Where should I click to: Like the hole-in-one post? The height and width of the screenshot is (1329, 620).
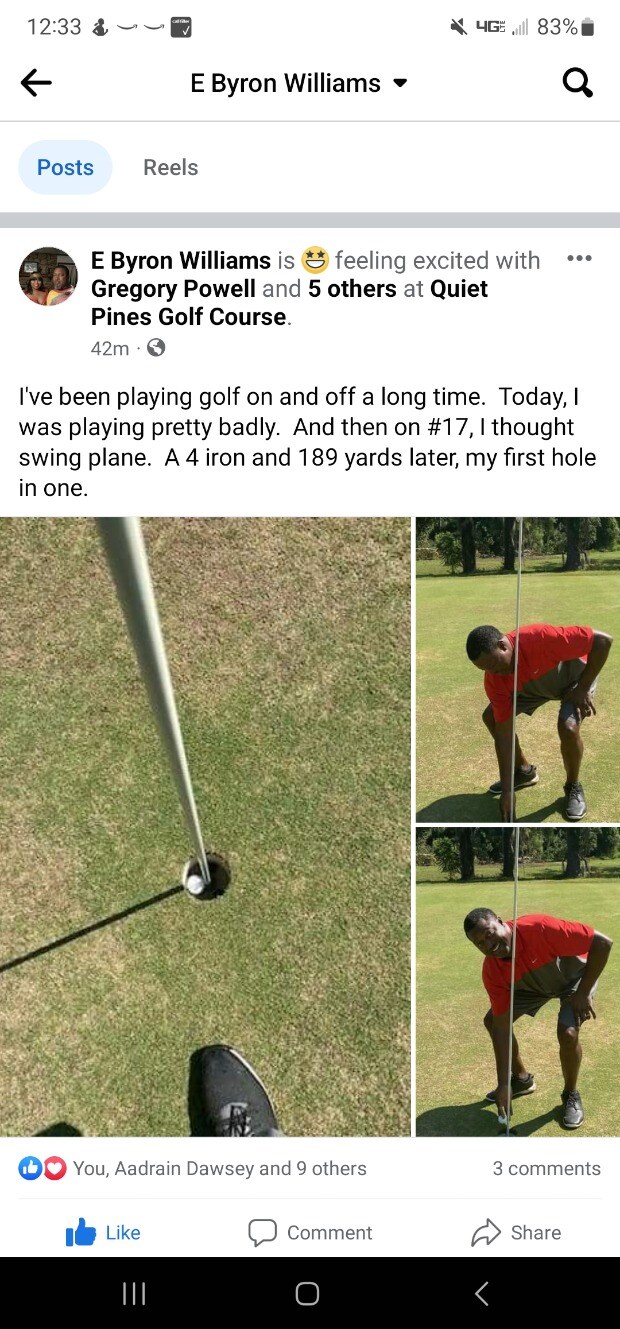click(x=103, y=1233)
